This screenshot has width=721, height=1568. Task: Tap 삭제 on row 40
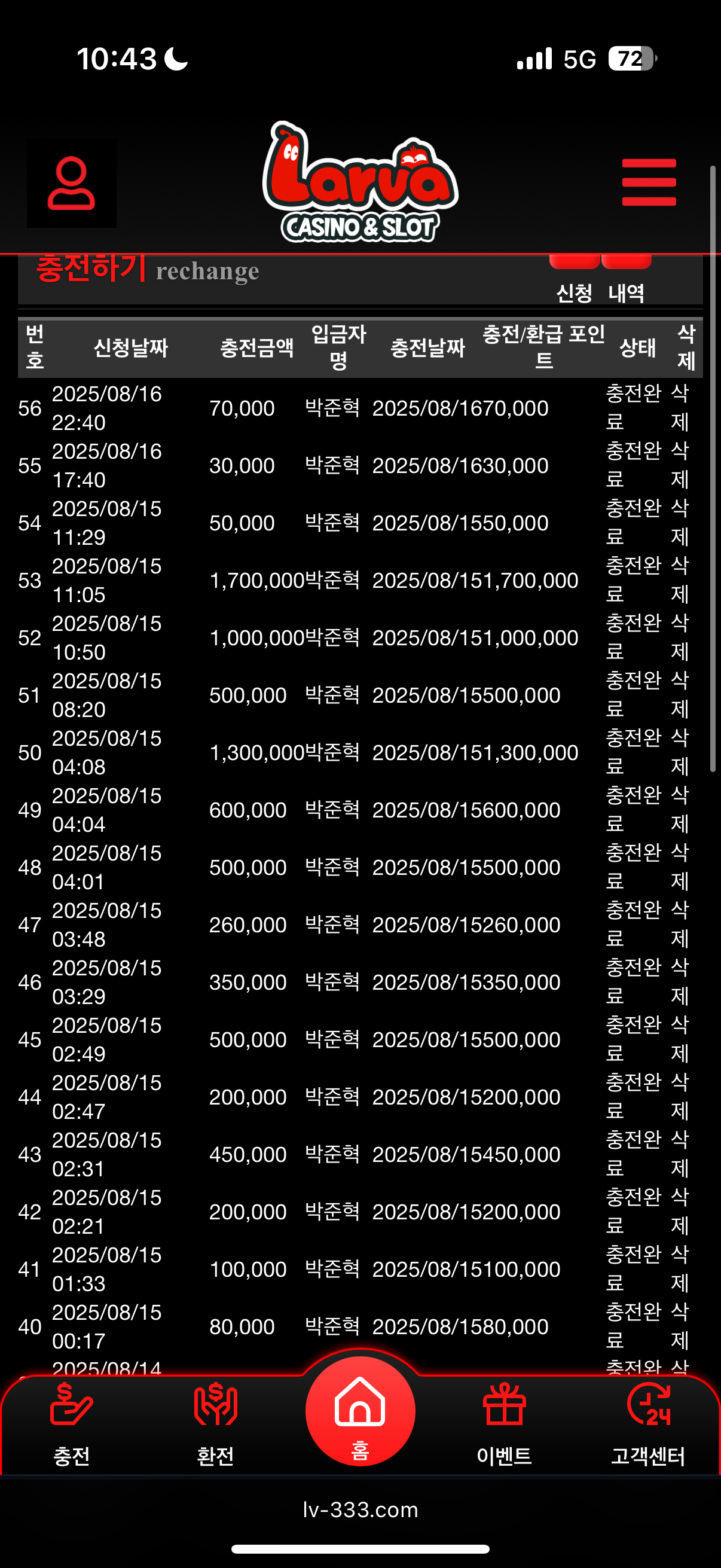coord(680,1326)
